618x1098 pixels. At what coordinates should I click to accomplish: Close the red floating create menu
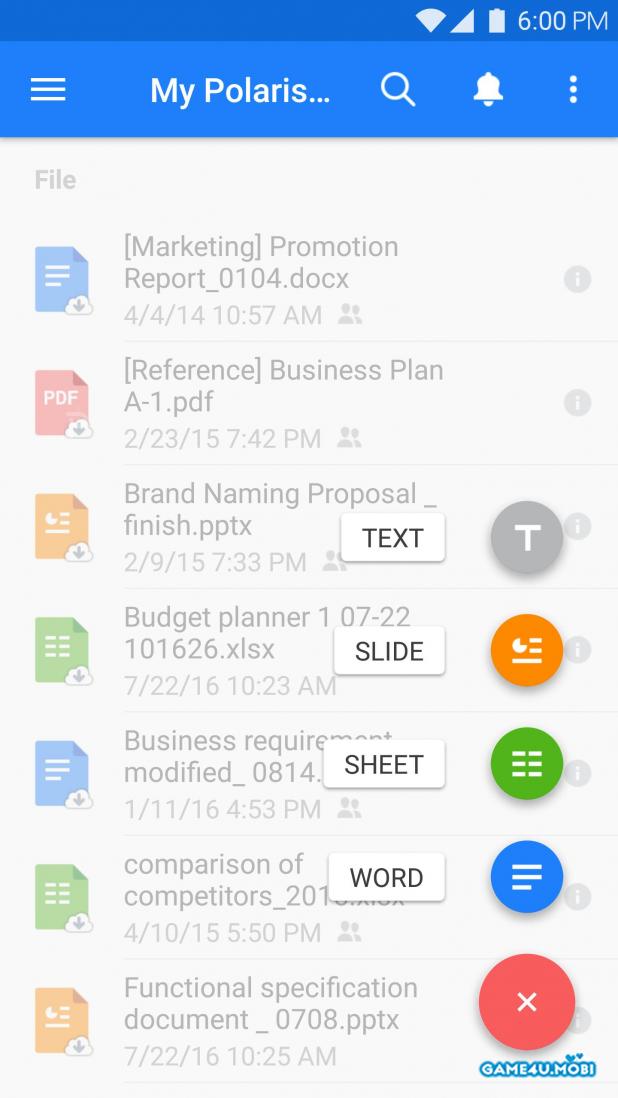[527, 1002]
